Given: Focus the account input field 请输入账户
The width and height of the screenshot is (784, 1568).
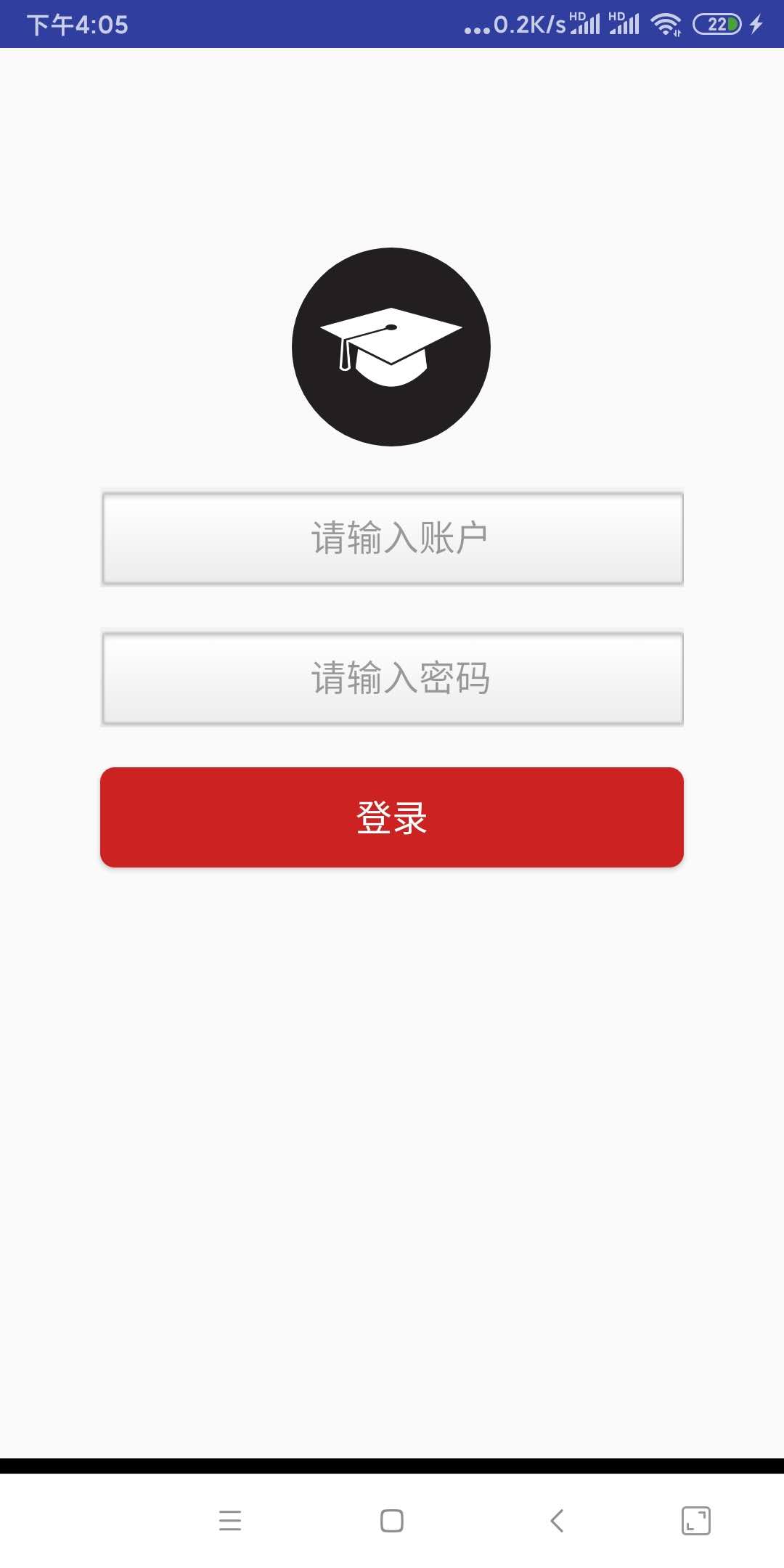Looking at the screenshot, I should coord(392,538).
